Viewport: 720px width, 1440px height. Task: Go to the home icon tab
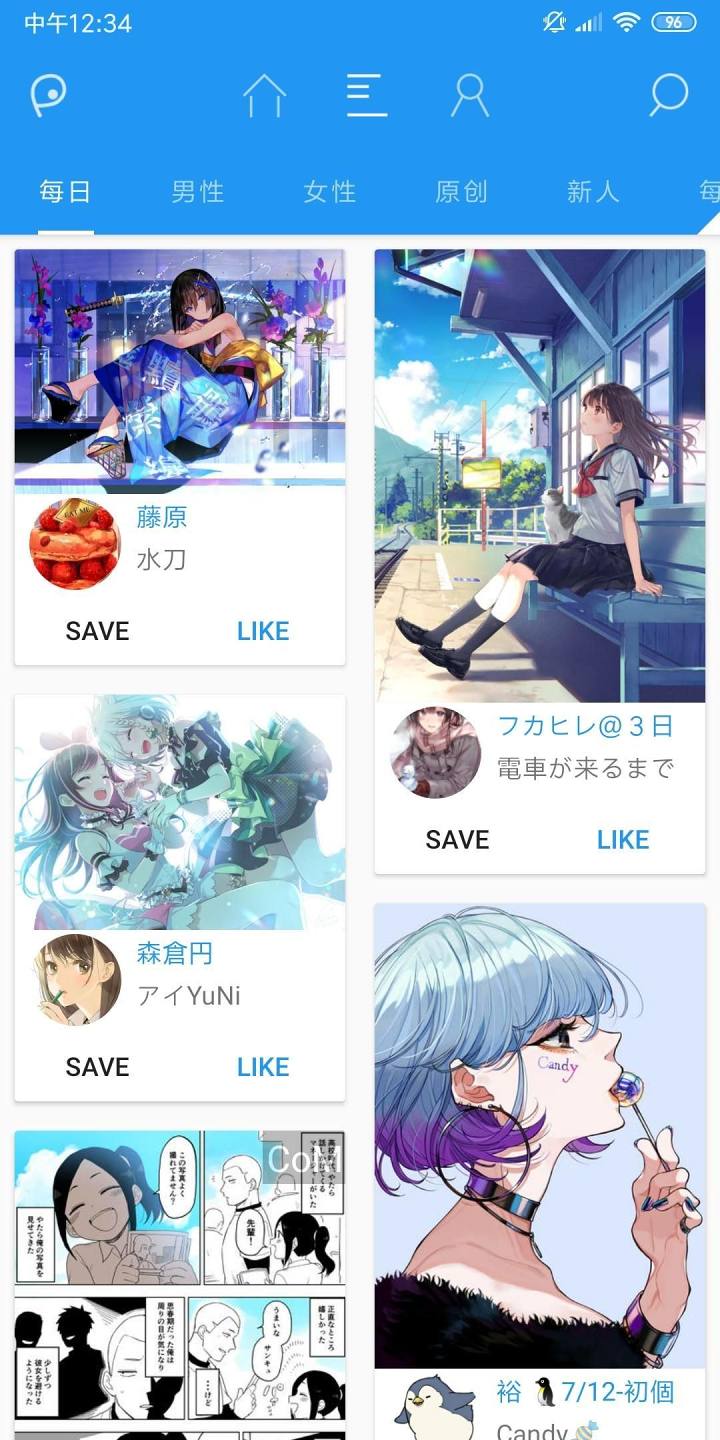click(x=264, y=96)
